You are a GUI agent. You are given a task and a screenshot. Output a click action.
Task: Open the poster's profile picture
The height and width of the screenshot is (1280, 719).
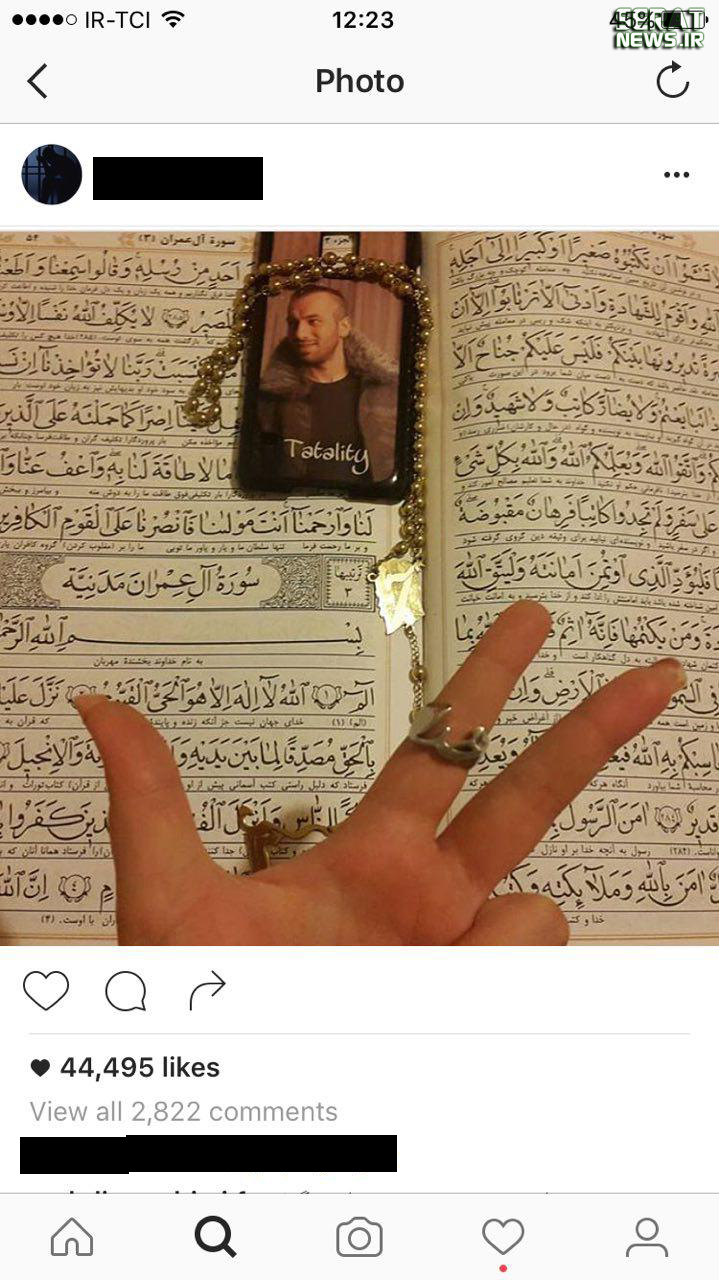tap(51, 175)
